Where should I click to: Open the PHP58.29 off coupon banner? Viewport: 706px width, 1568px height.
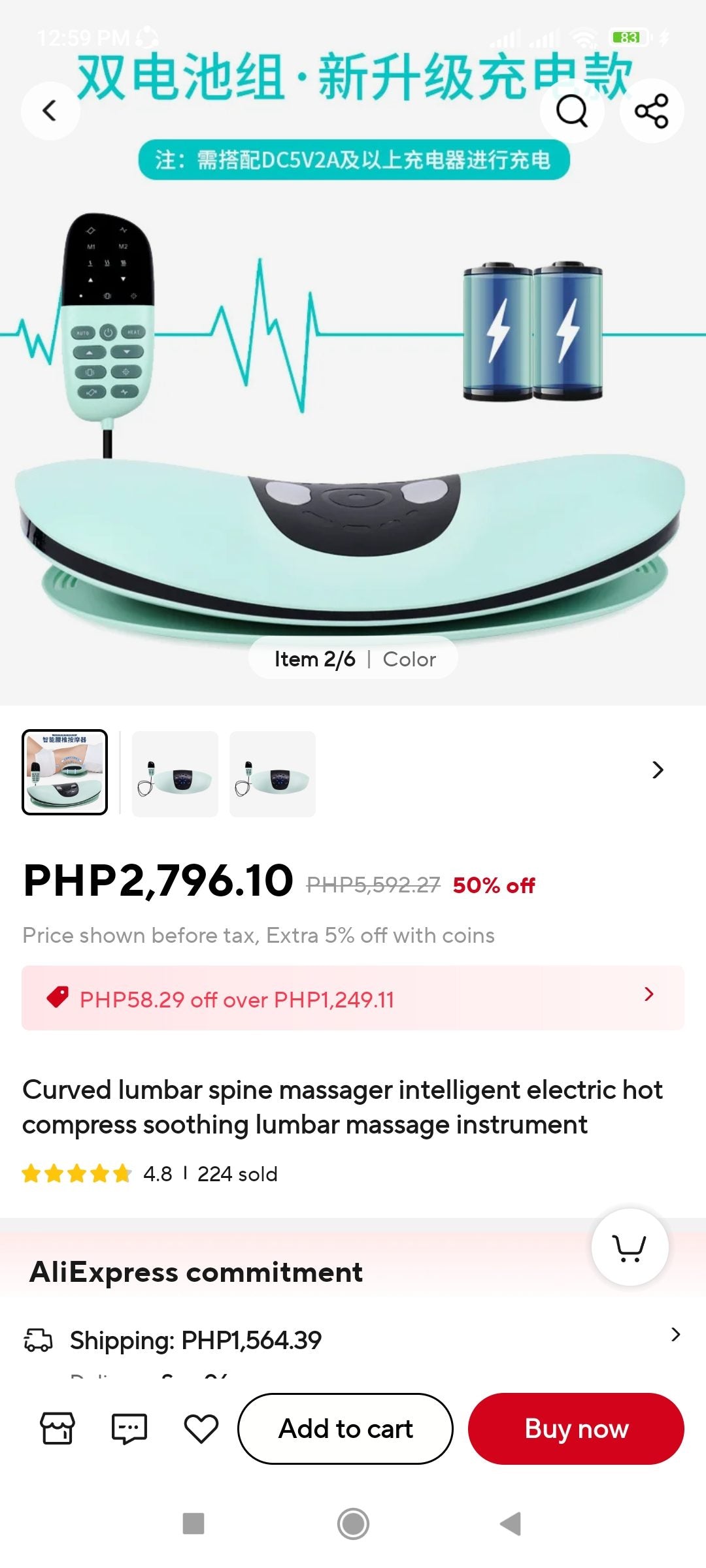353,998
